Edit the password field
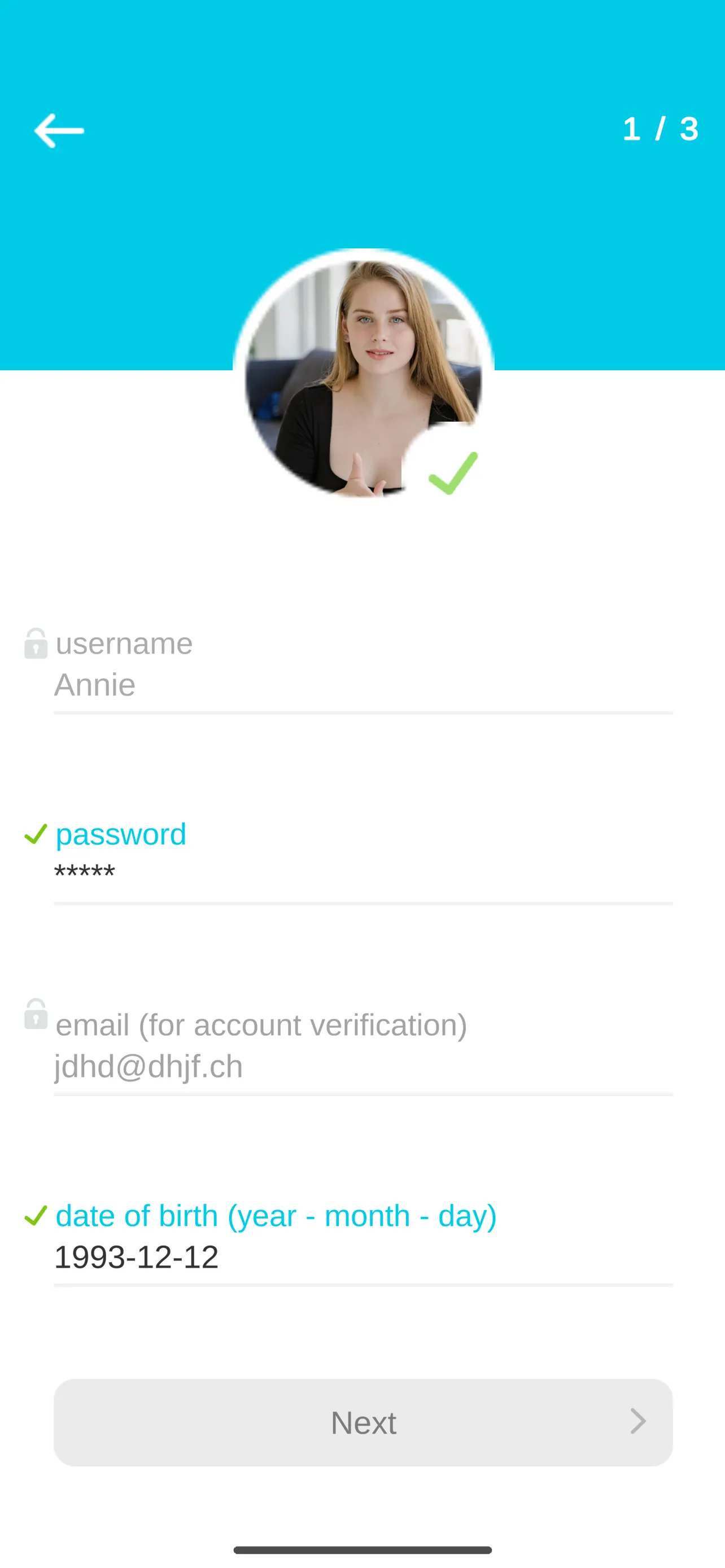Screen dimensions: 725x1568 363,871
